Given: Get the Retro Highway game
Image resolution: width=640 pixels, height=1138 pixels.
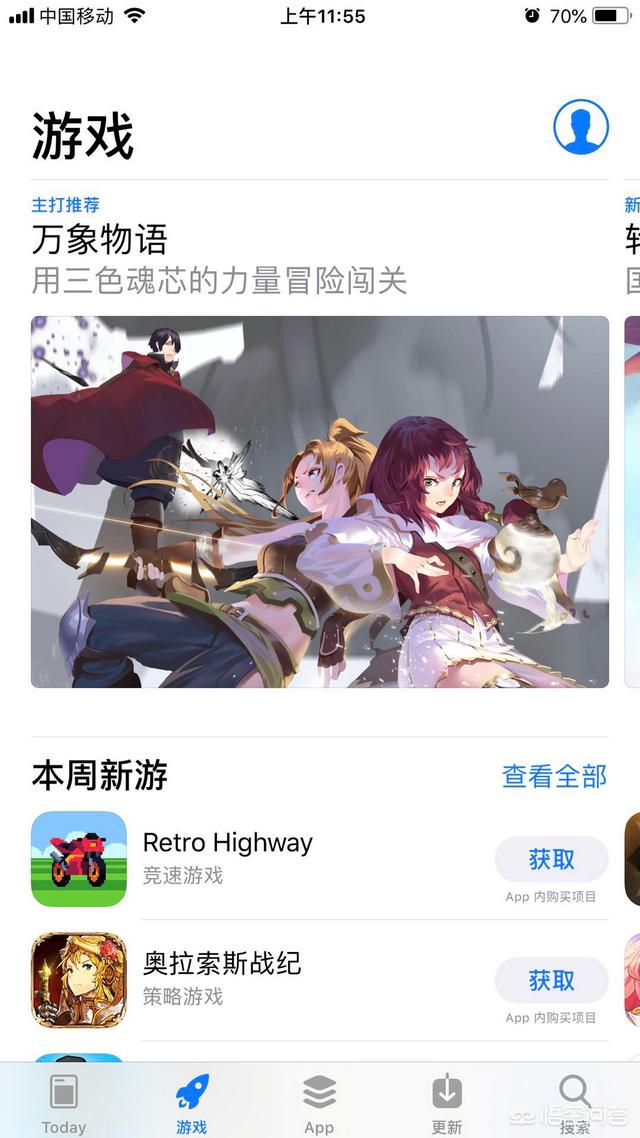Looking at the screenshot, I should pyautogui.click(x=551, y=859).
